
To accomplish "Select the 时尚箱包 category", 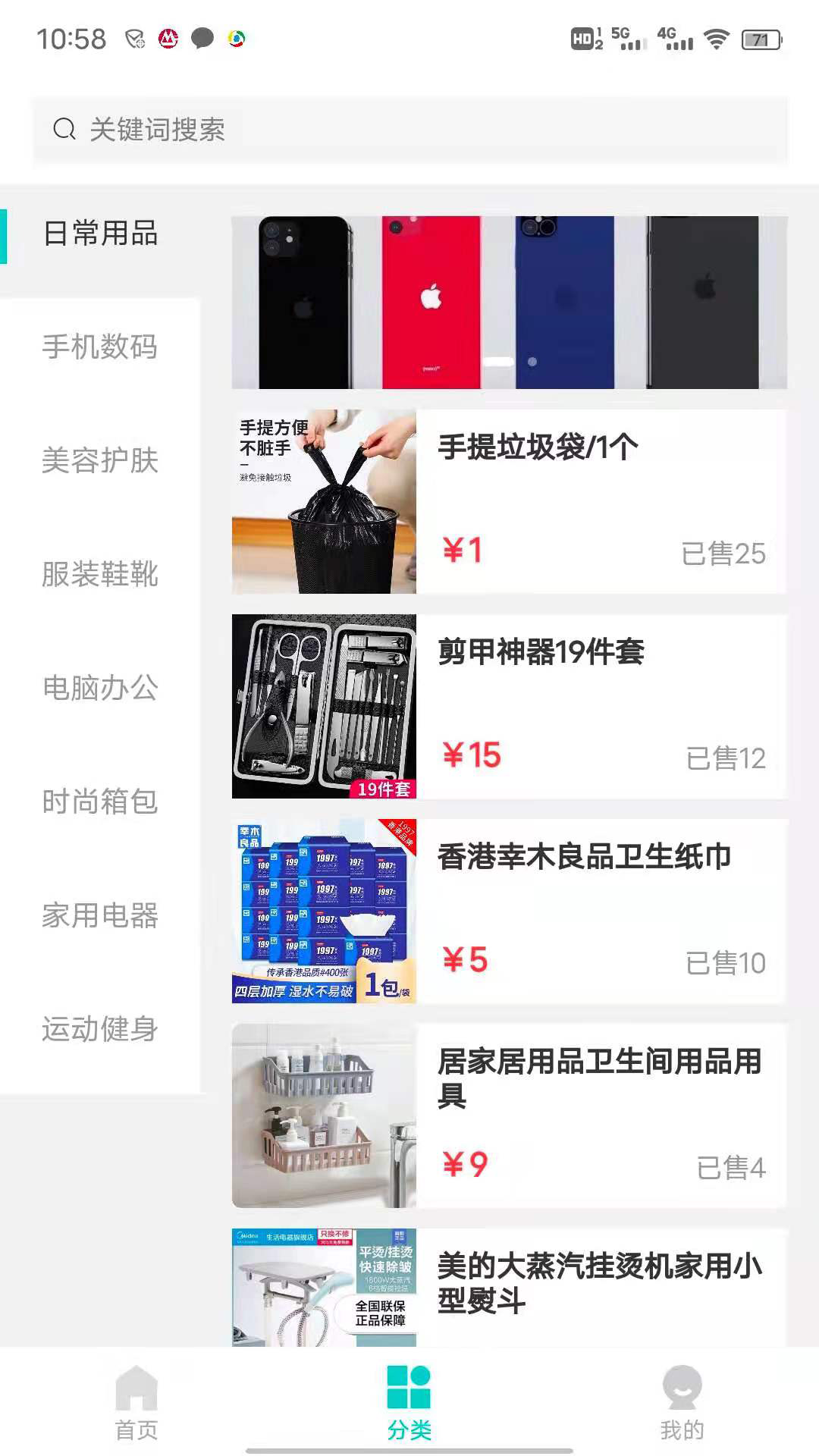I will coord(100,802).
